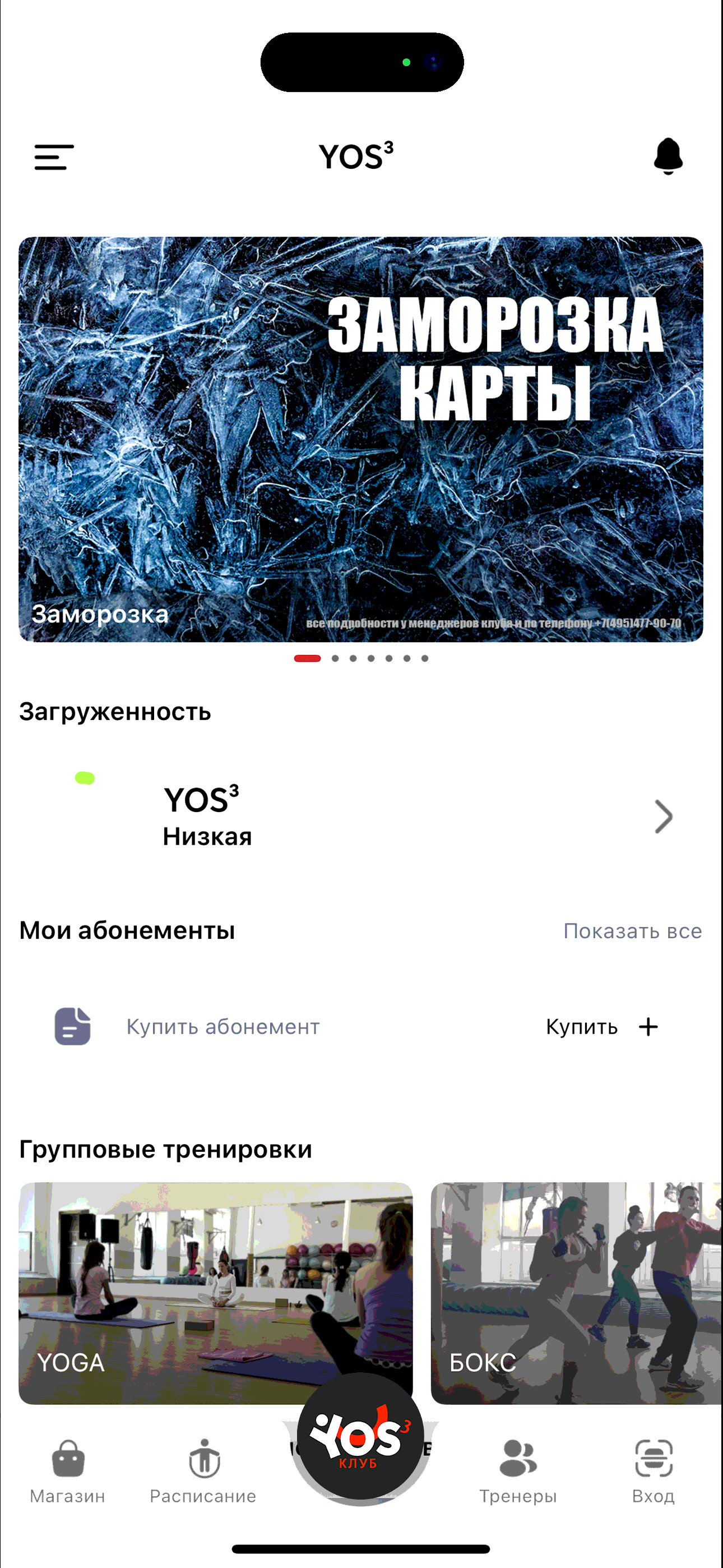Open YOS³ club load details row
This screenshot has height=1568, width=723.
click(x=361, y=817)
